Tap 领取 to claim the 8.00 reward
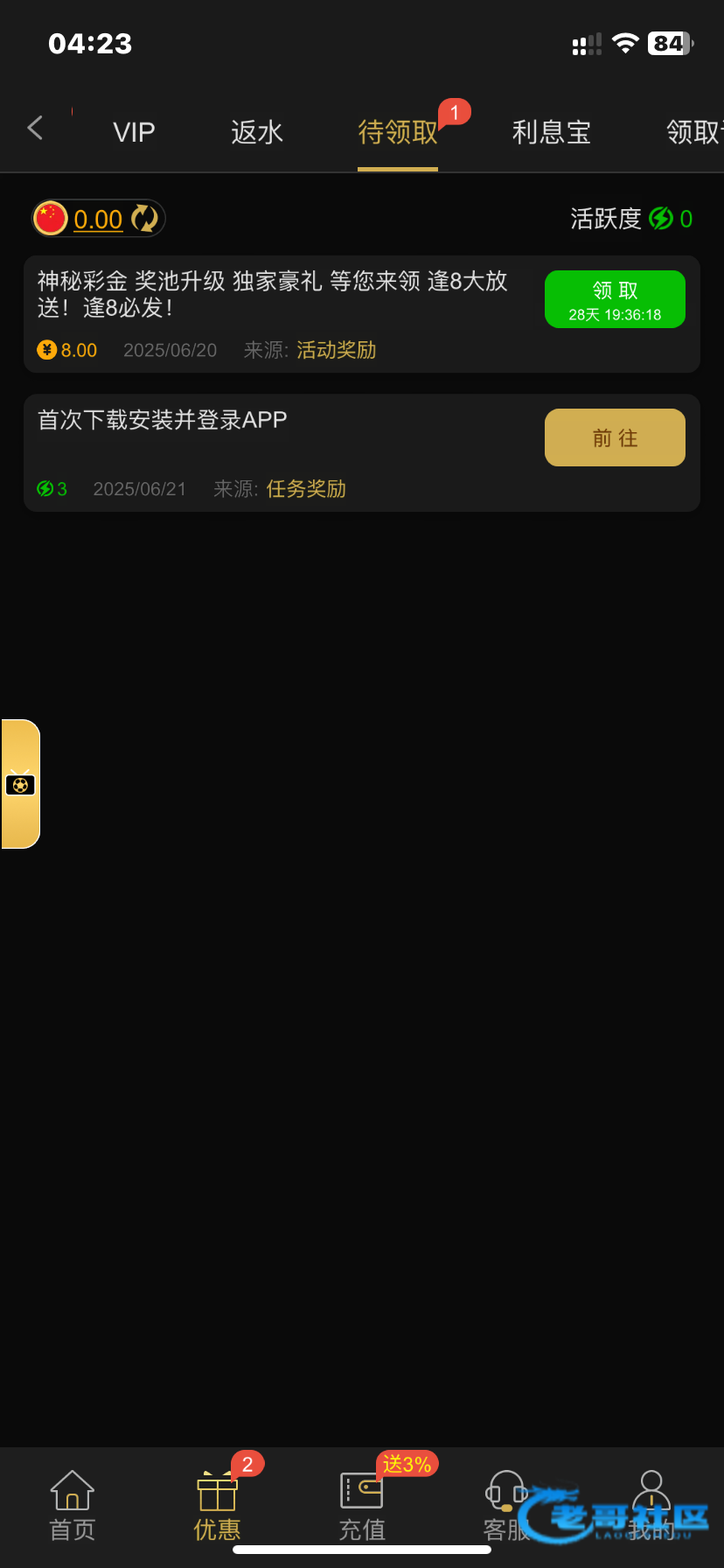The width and height of the screenshot is (724, 1568). coord(615,299)
